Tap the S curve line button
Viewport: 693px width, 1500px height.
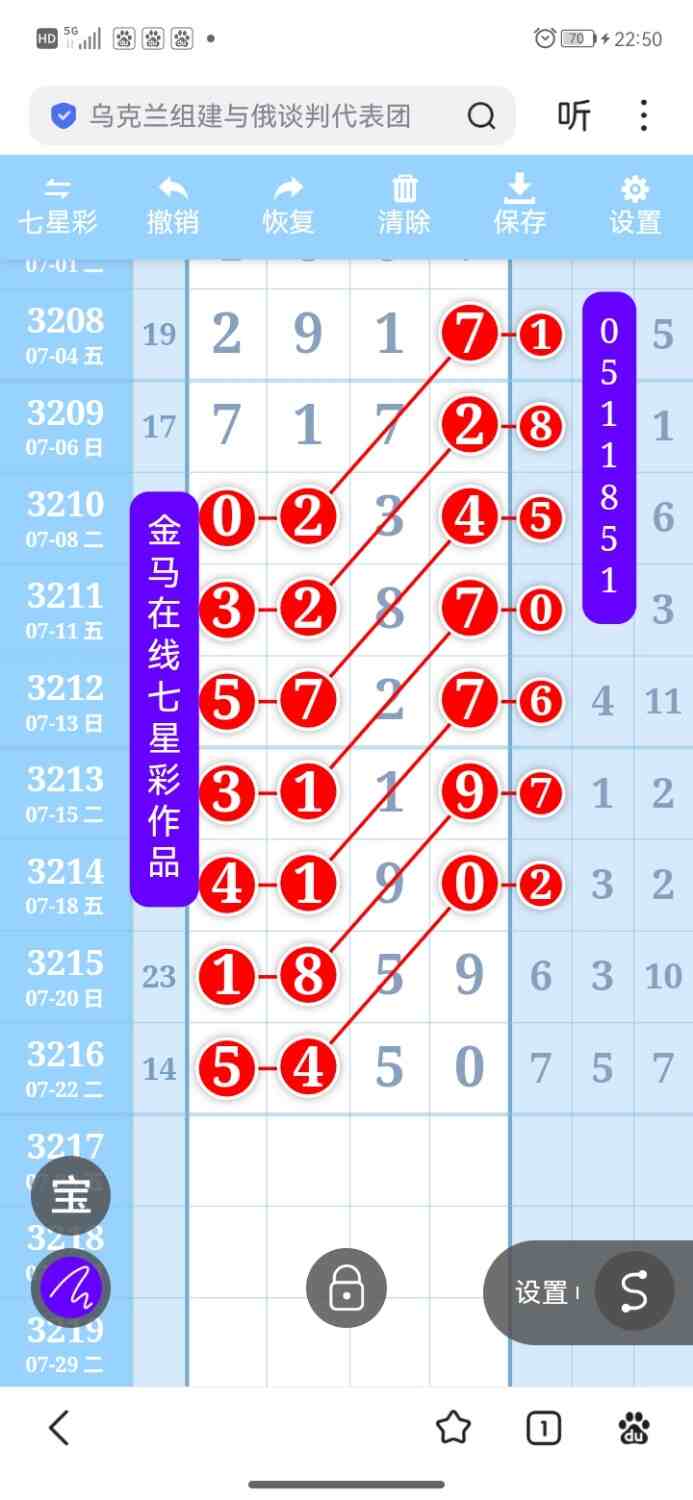coord(634,1291)
